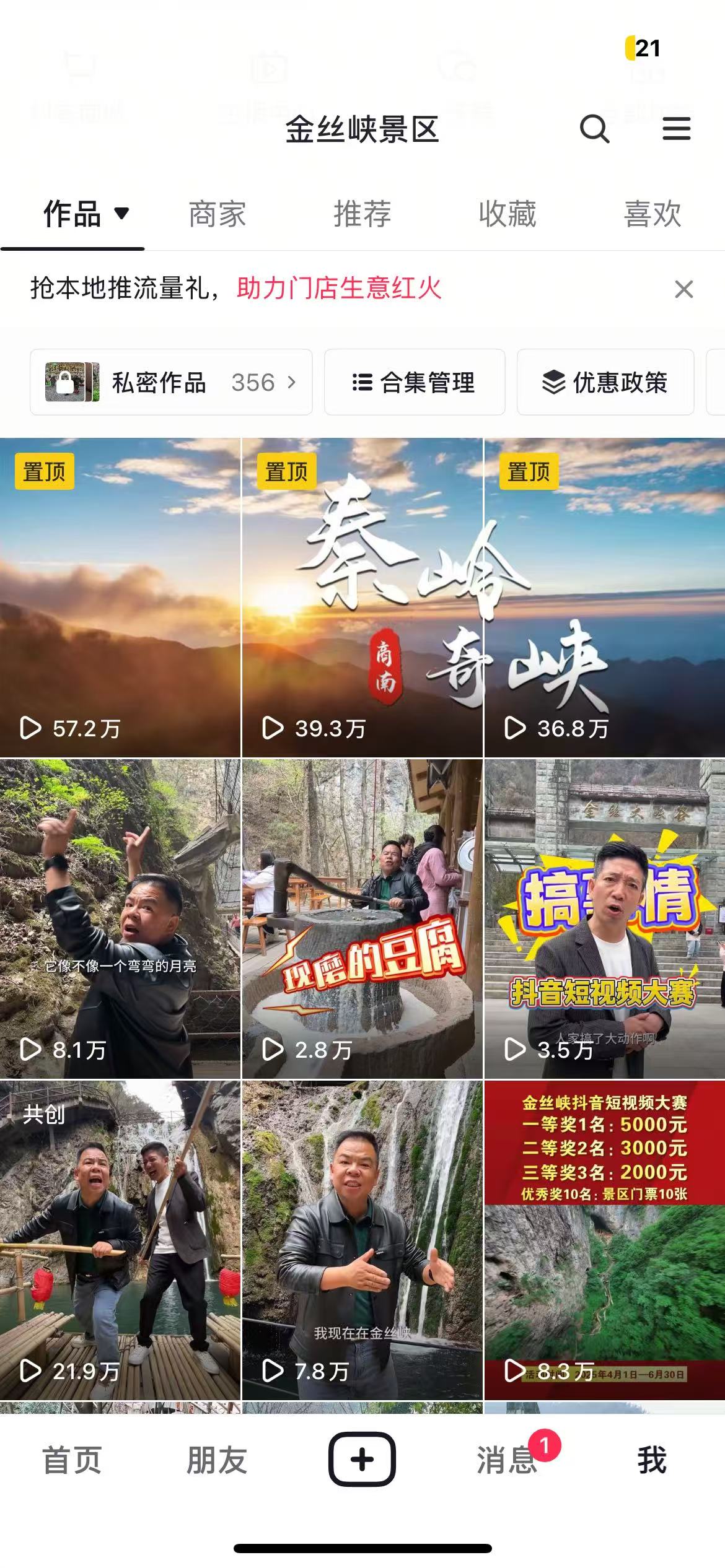Create a new post with plus button
725x1568 pixels.
pyautogui.click(x=362, y=1459)
